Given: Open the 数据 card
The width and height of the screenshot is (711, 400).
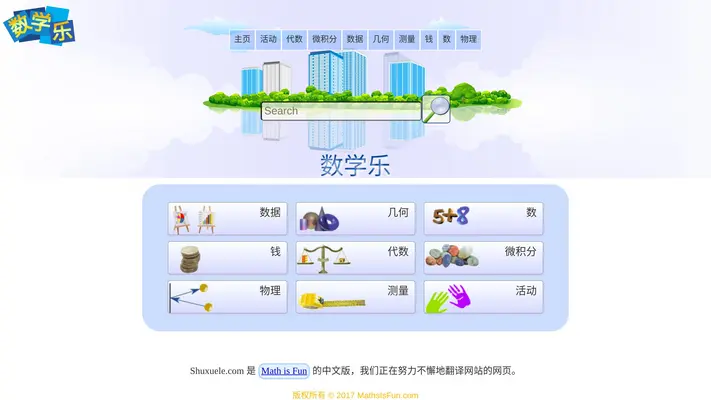Looking at the screenshot, I should pos(227,218).
